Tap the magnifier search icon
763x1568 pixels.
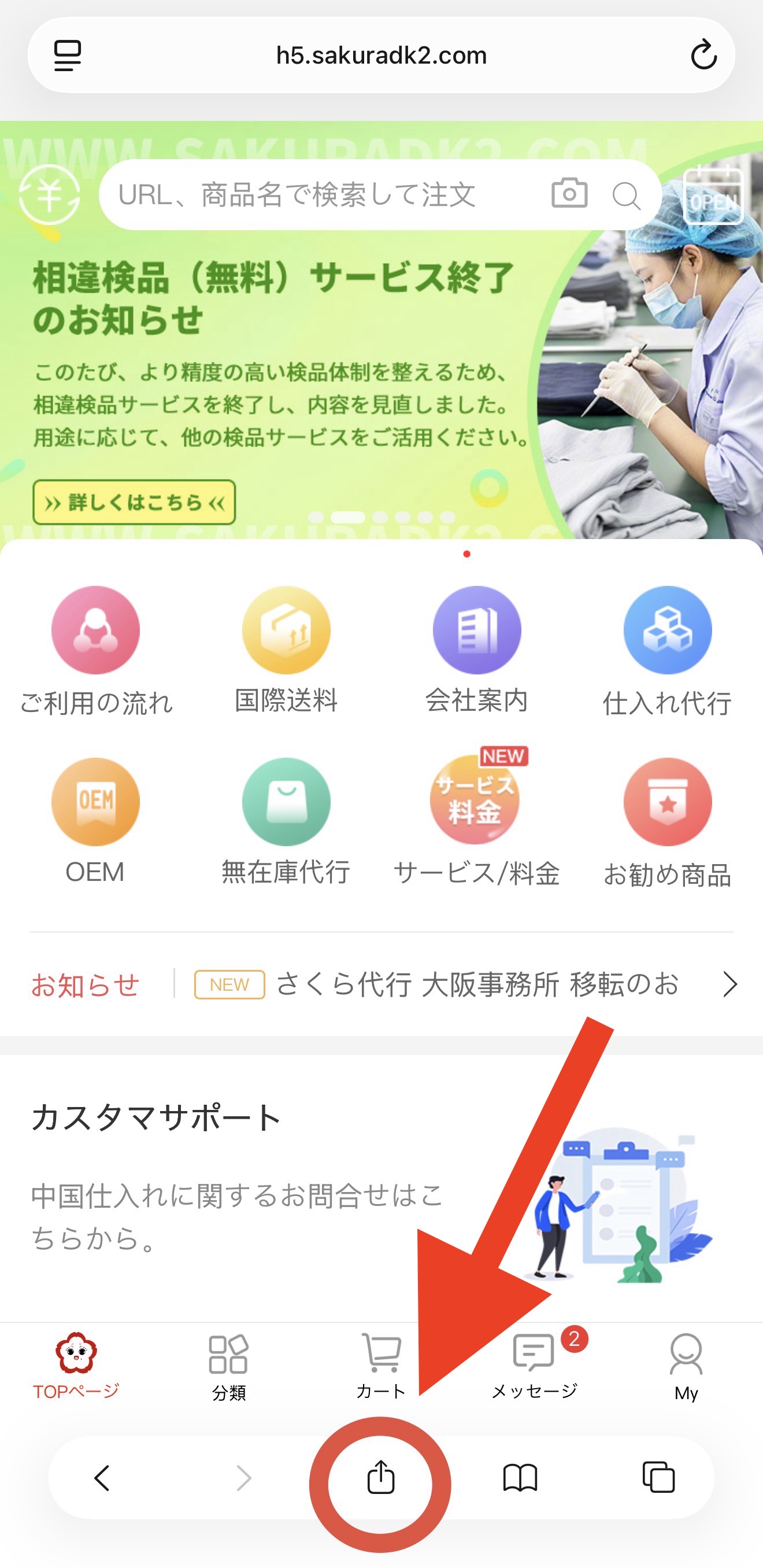(626, 196)
